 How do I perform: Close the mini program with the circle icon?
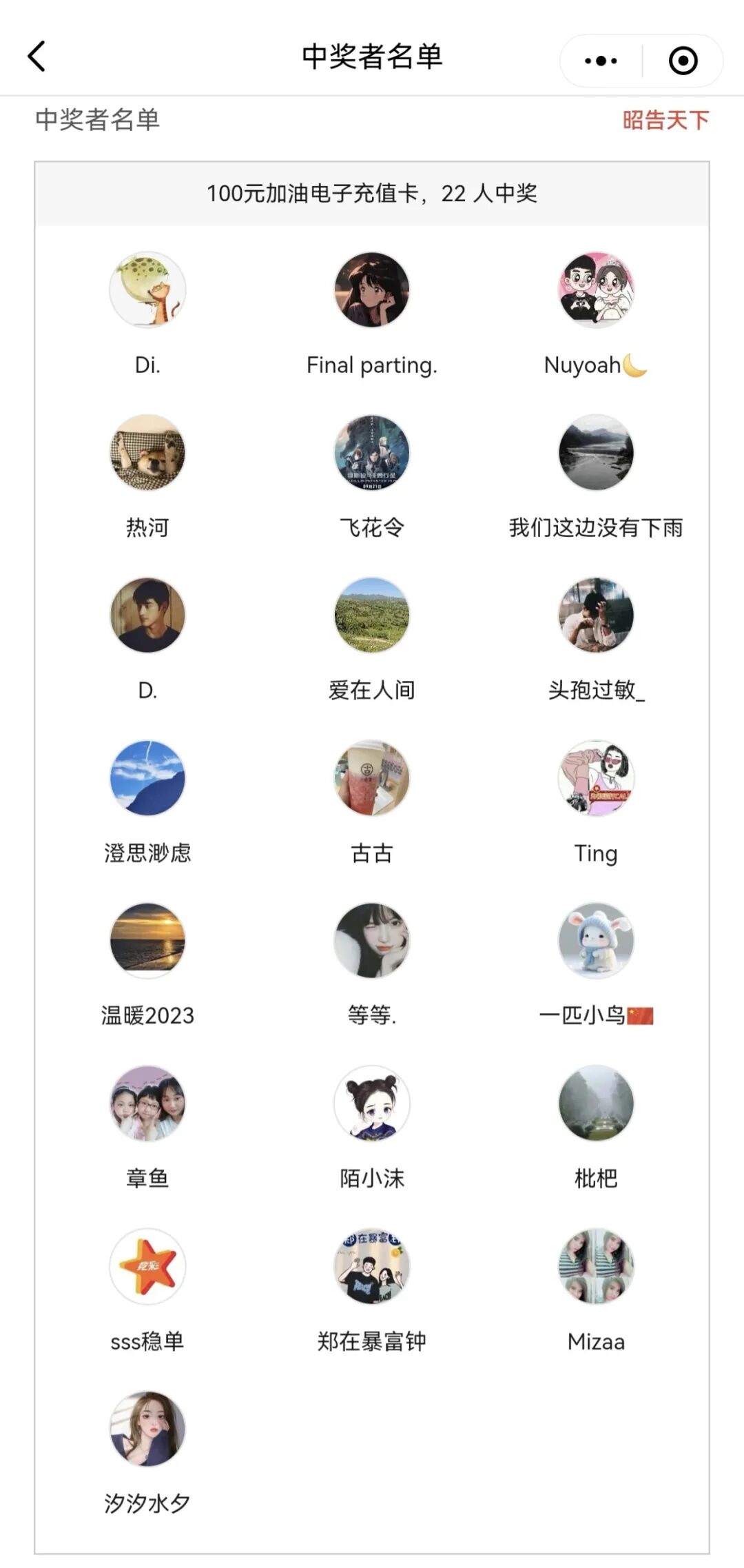click(x=683, y=61)
